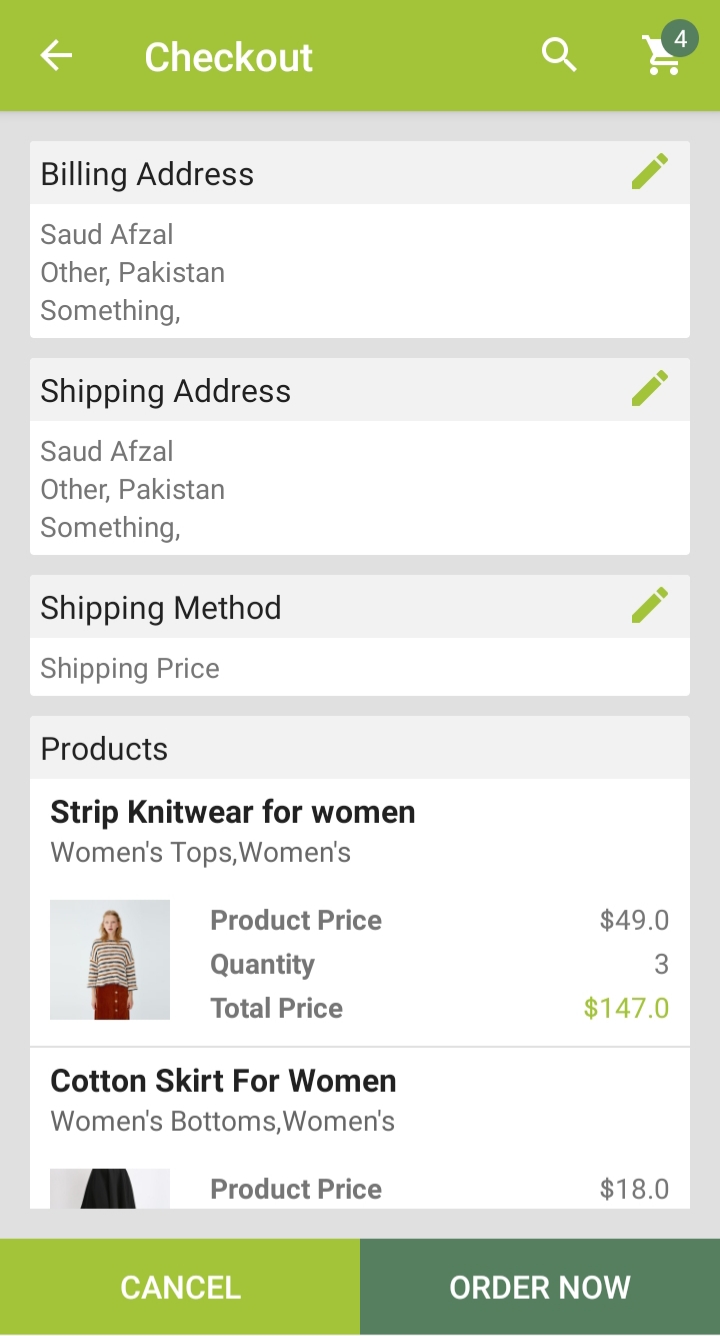Click the green $147.0 total price
The width and height of the screenshot is (720, 1336).
627,1008
